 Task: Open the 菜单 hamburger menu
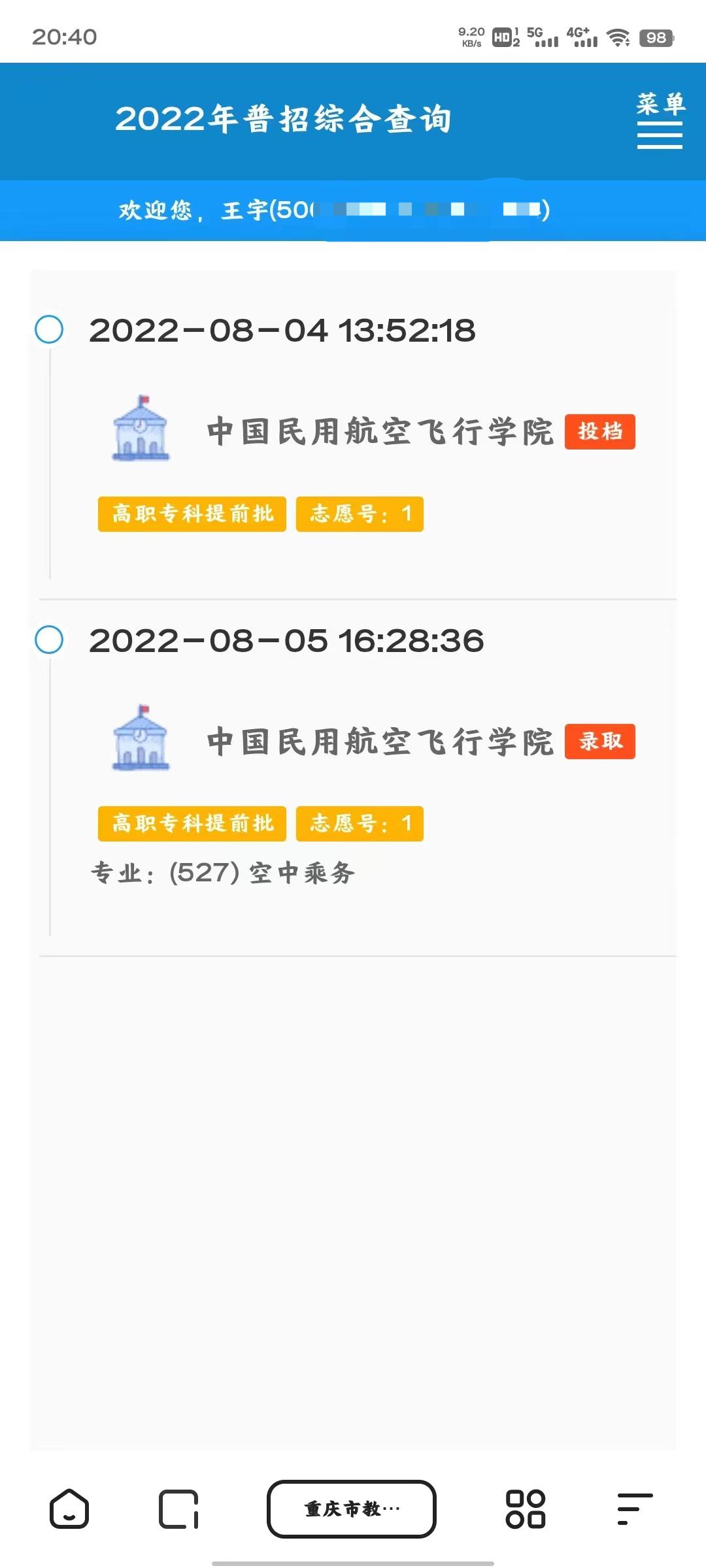coord(660,121)
